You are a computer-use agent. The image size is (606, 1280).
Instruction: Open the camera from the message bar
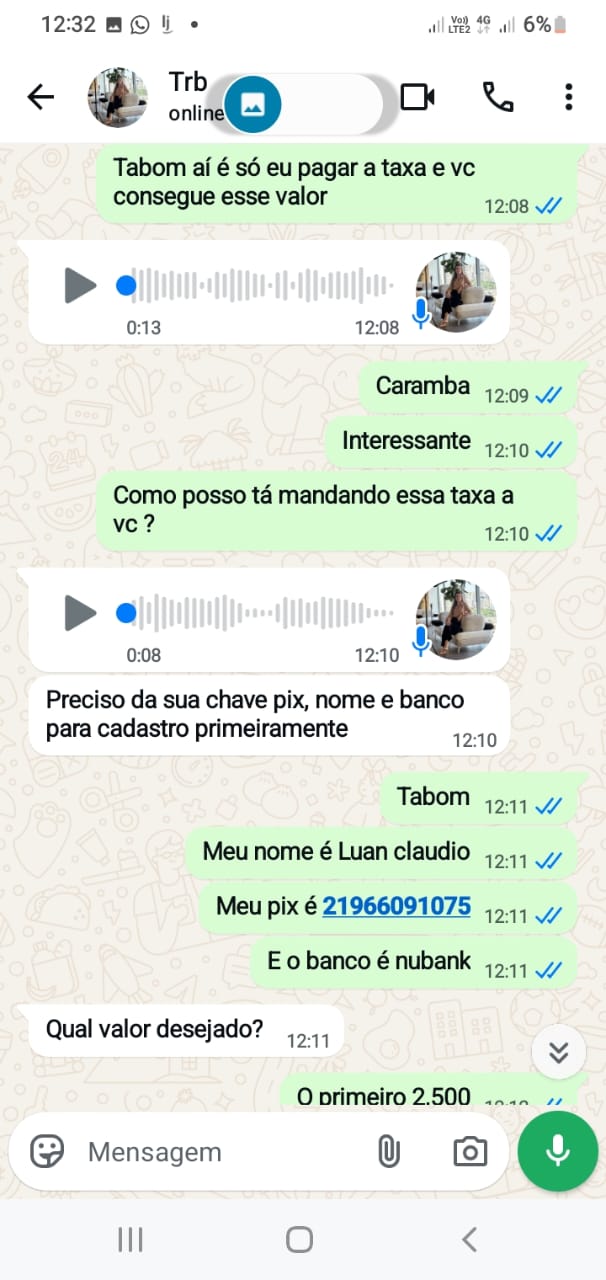pyautogui.click(x=469, y=1152)
